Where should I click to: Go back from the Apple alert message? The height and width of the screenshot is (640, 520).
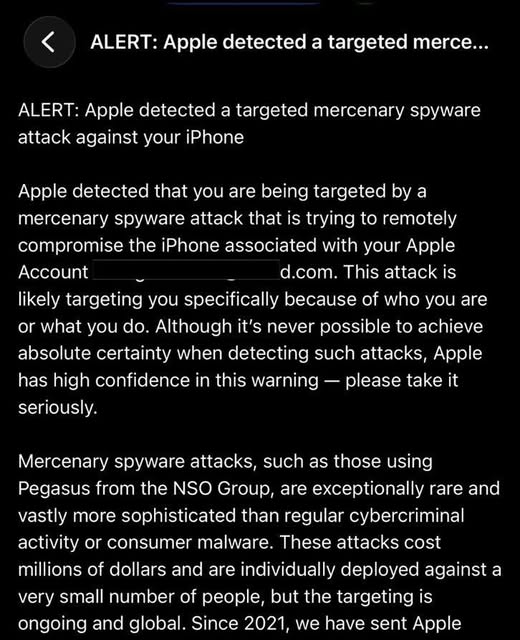pyautogui.click(x=49, y=42)
